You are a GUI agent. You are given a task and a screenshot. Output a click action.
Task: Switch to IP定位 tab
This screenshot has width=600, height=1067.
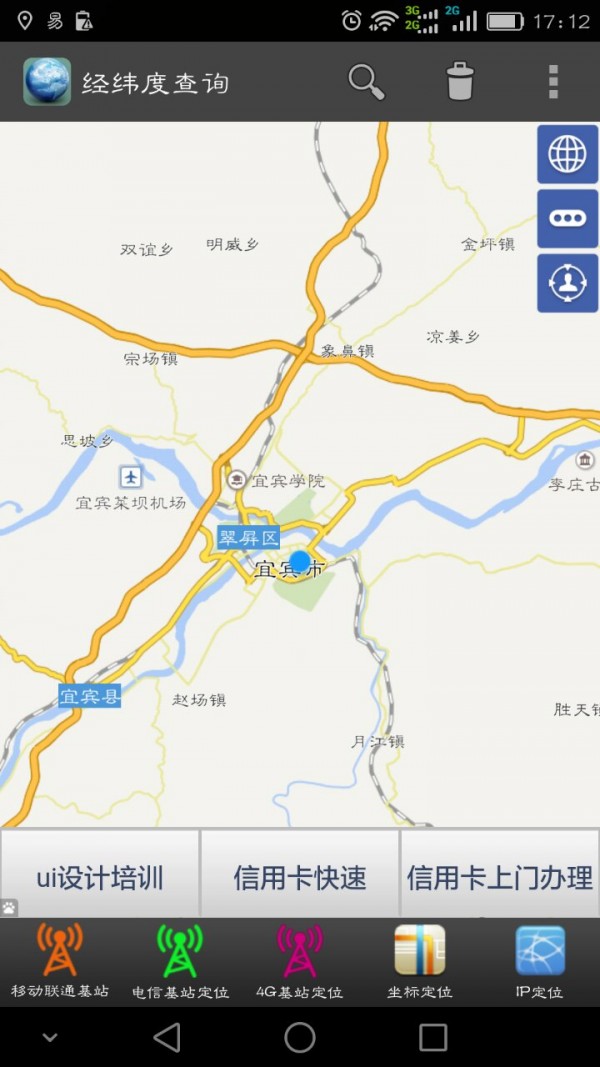pyautogui.click(x=540, y=962)
